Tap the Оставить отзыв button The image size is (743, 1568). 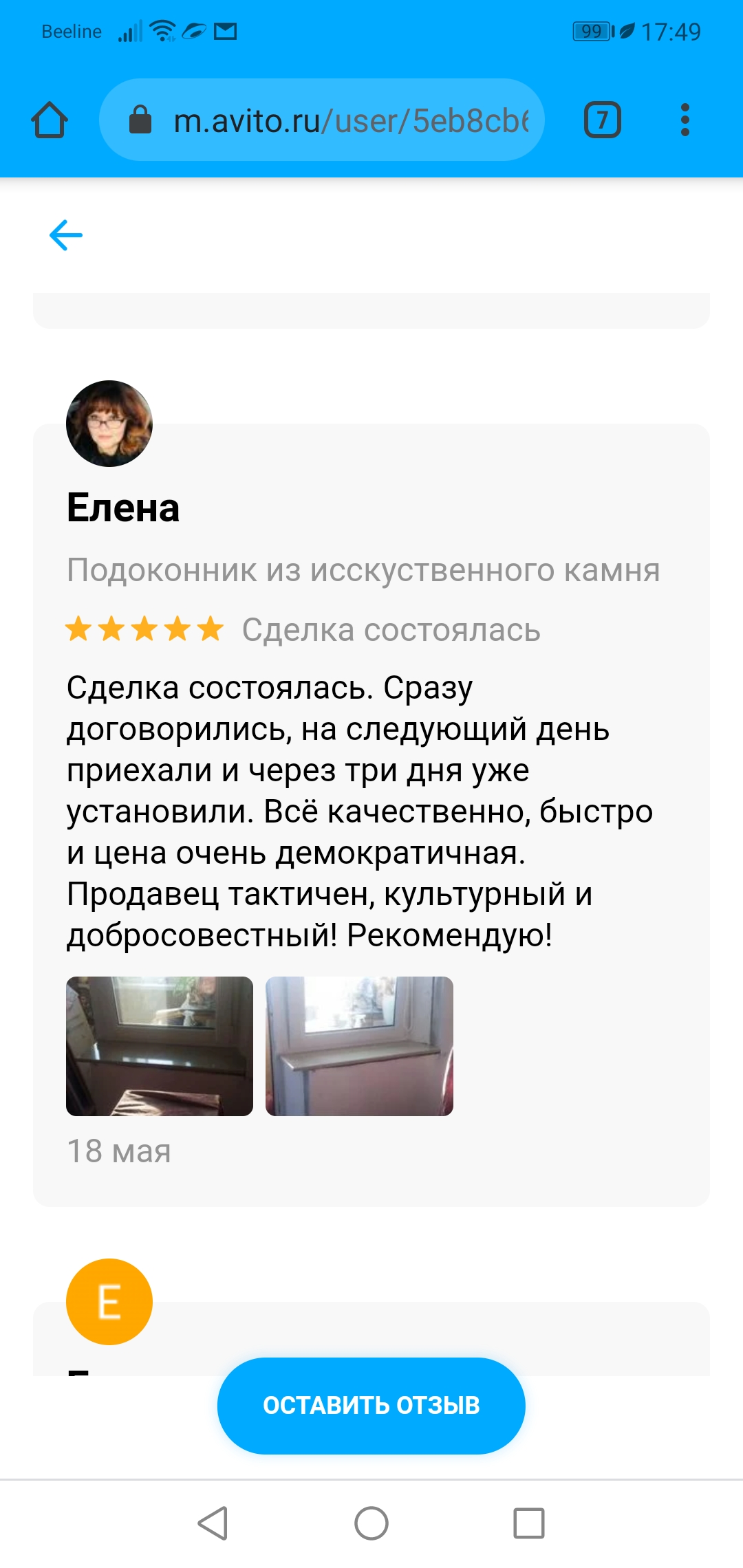point(371,1406)
